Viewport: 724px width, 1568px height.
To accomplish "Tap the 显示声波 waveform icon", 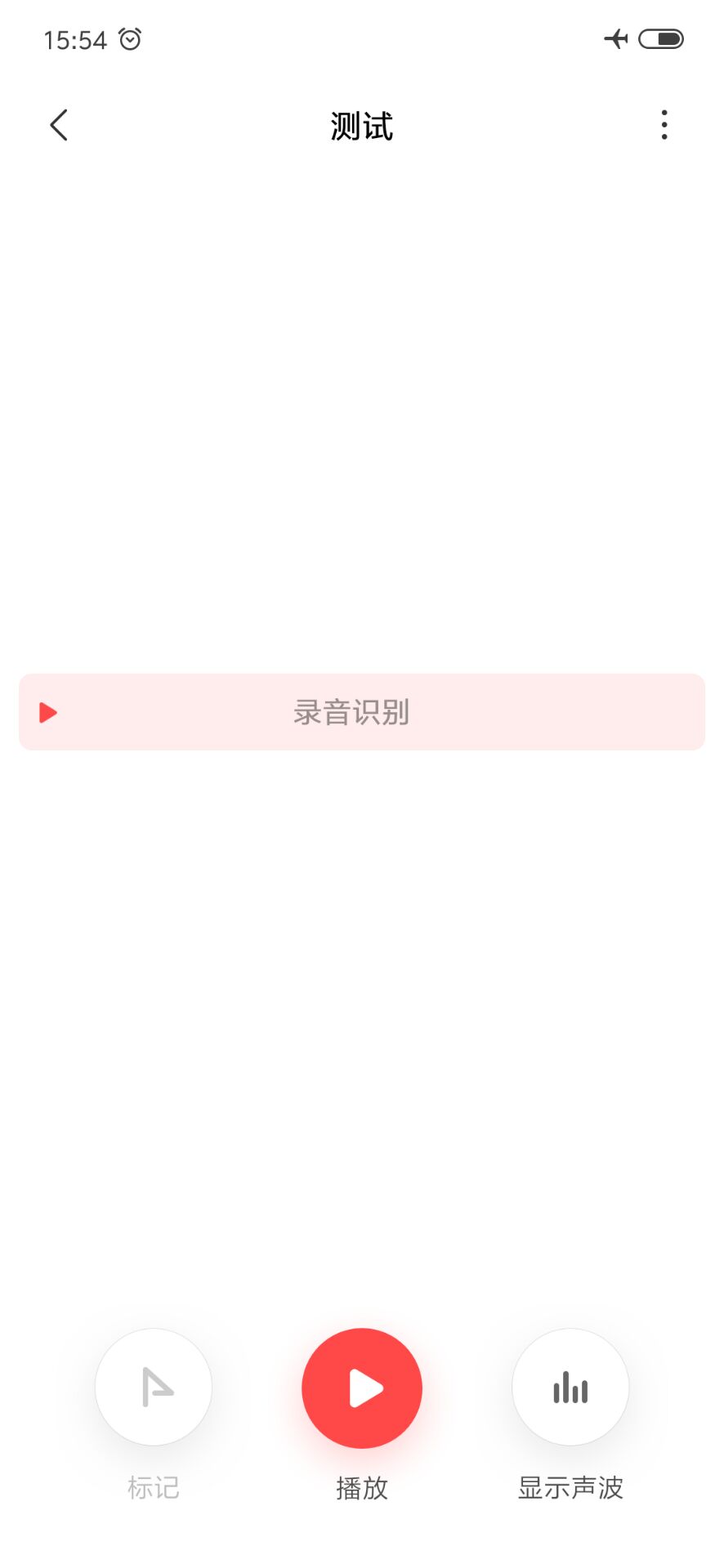I will tap(570, 1387).
